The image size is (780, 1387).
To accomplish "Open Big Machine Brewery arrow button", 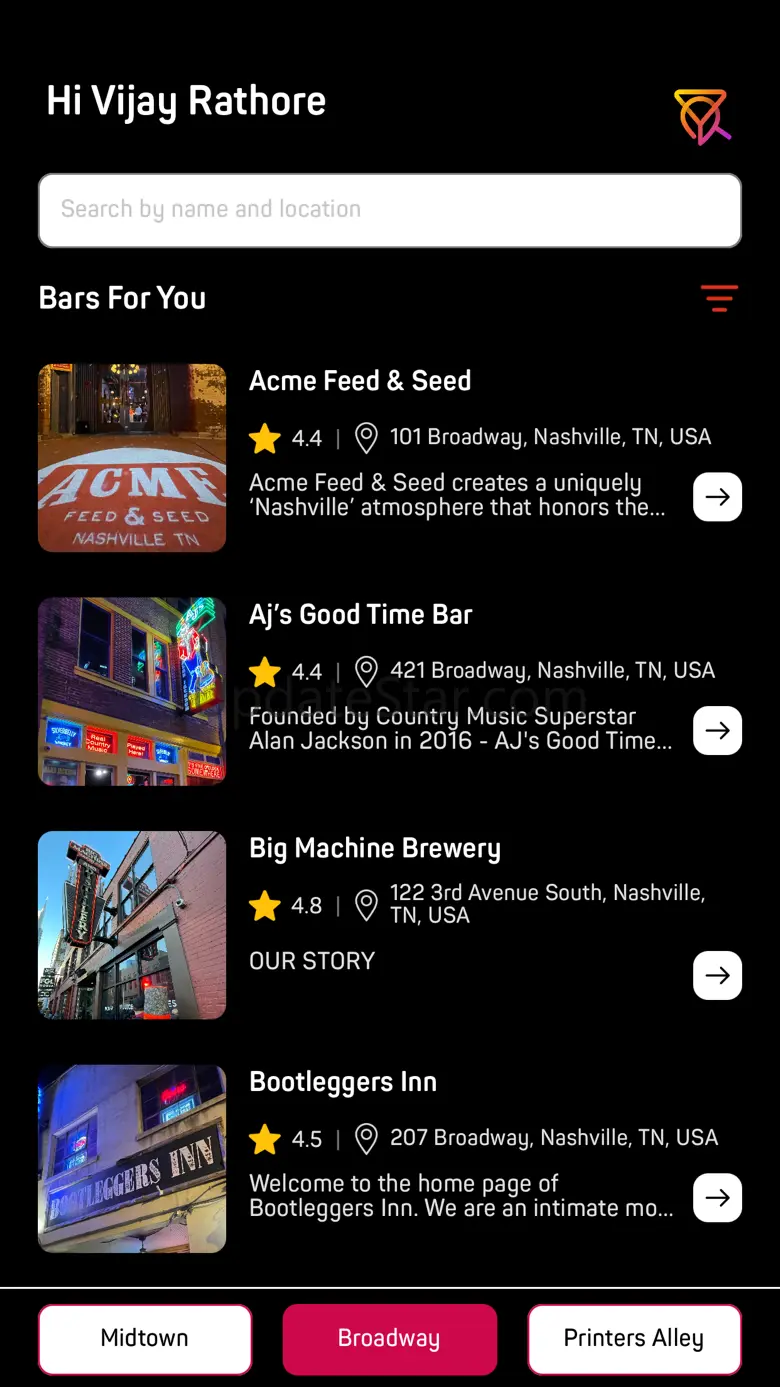I will [x=717, y=975].
